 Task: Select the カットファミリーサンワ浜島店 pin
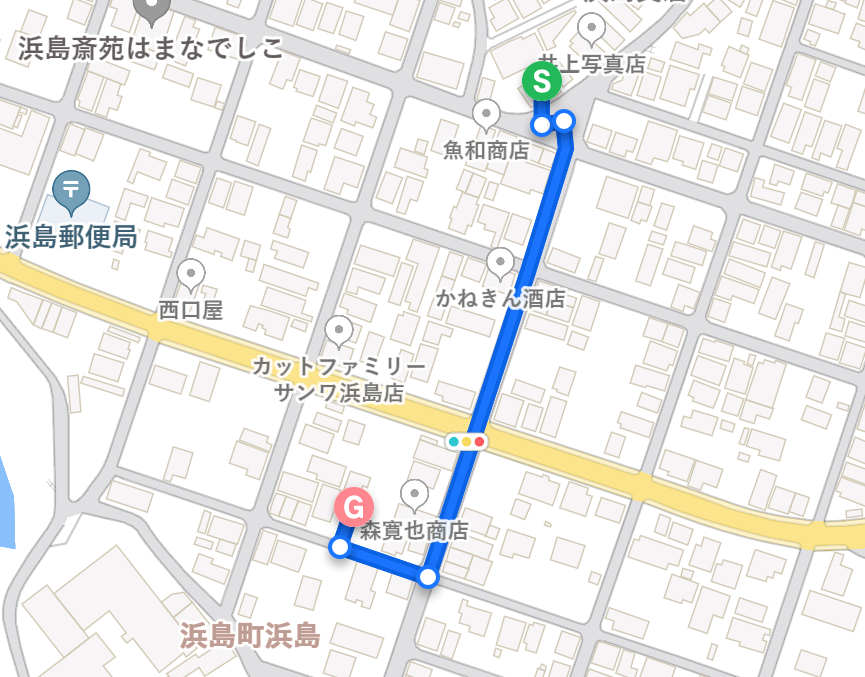(x=340, y=329)
